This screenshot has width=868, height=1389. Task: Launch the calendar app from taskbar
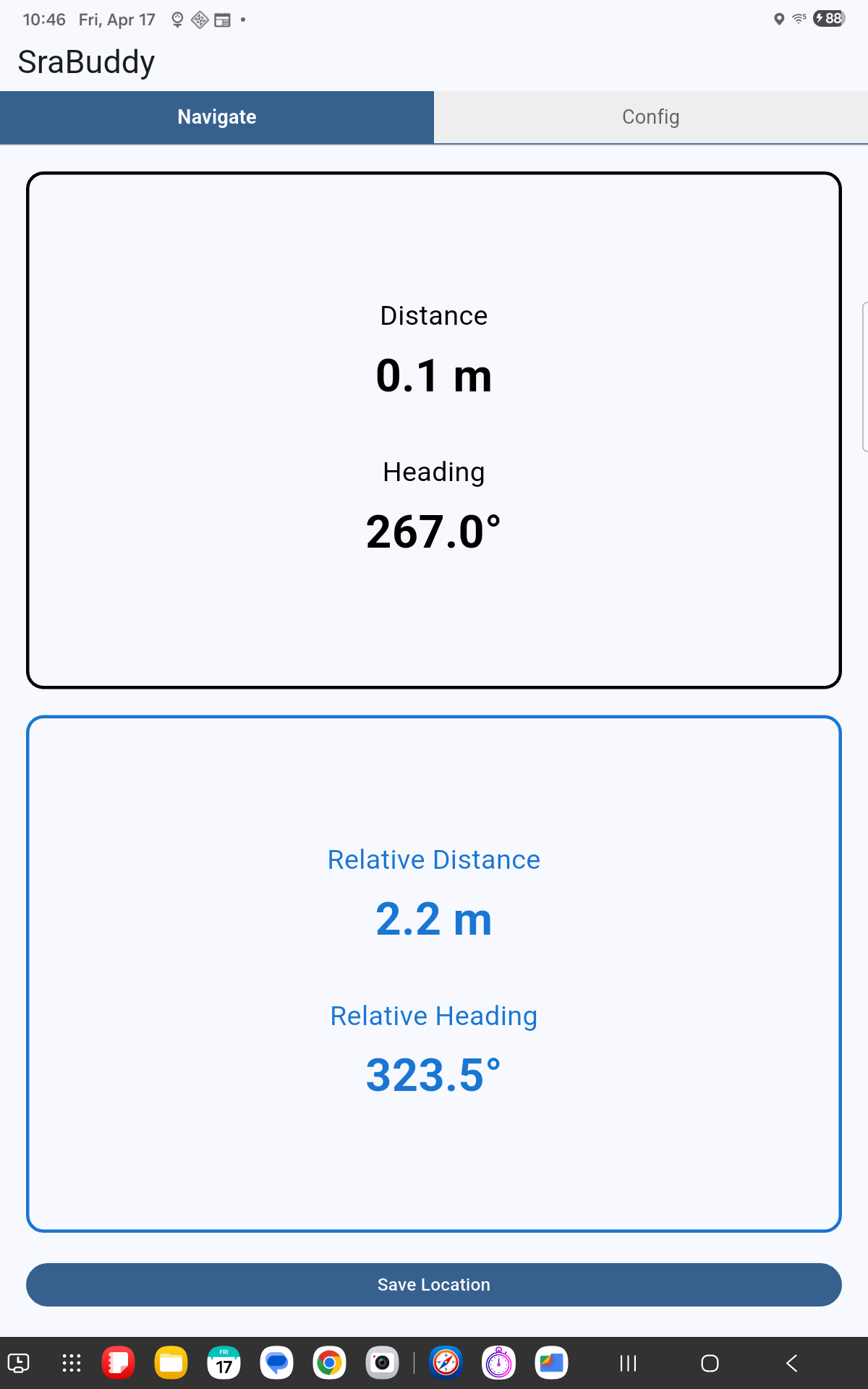tap(224, 1364)
